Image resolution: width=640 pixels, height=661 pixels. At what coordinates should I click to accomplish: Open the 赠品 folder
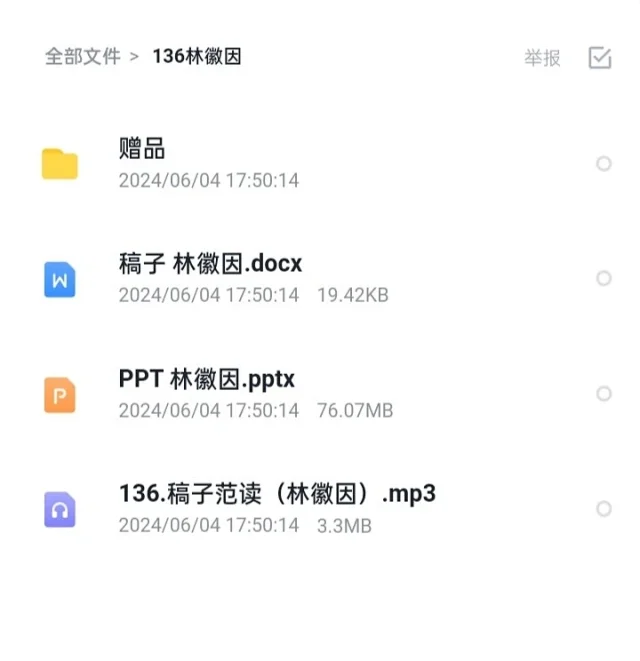pos(142,150)
